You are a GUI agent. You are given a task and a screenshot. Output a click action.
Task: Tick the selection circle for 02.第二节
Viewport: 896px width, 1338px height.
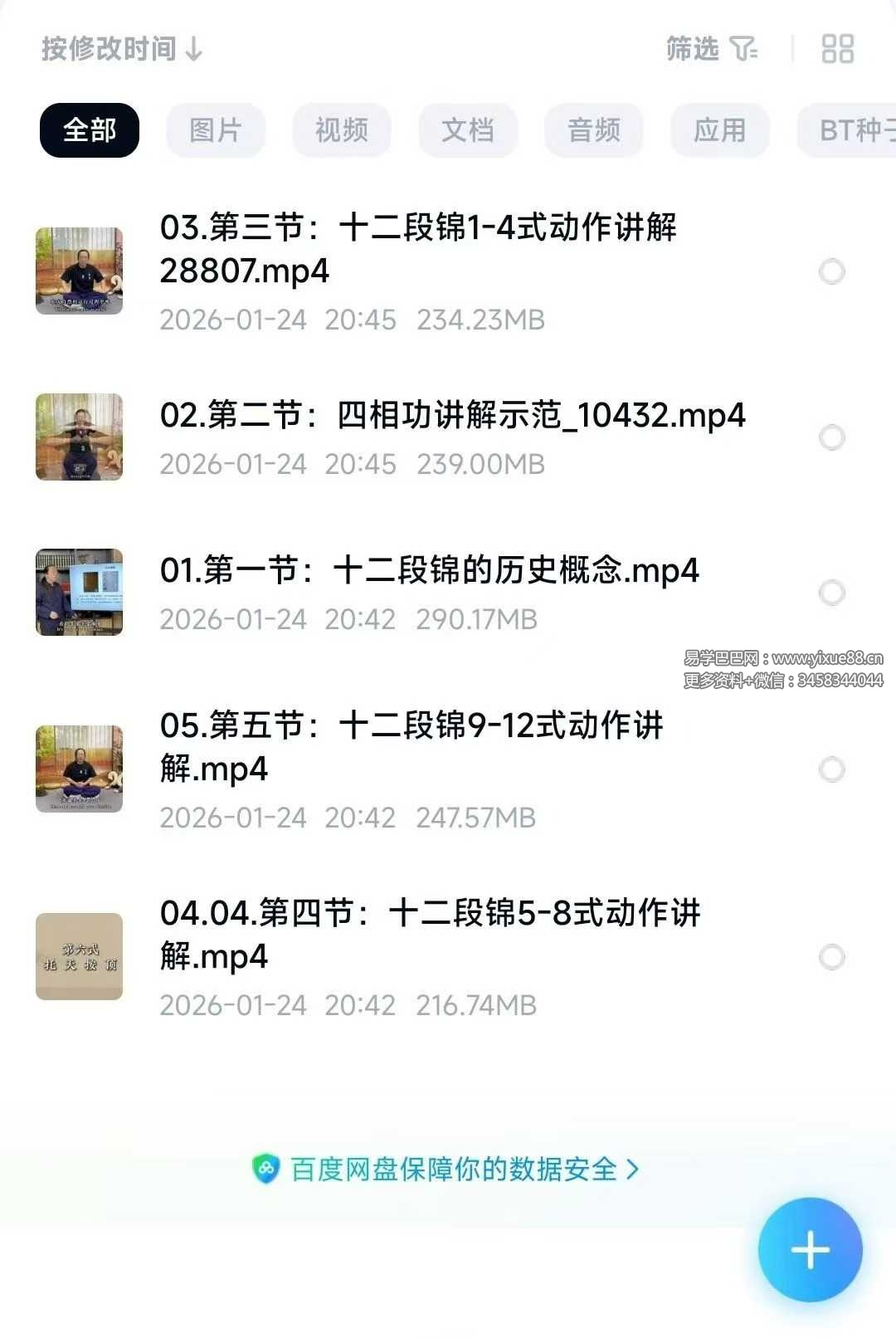tap(831, 437)
